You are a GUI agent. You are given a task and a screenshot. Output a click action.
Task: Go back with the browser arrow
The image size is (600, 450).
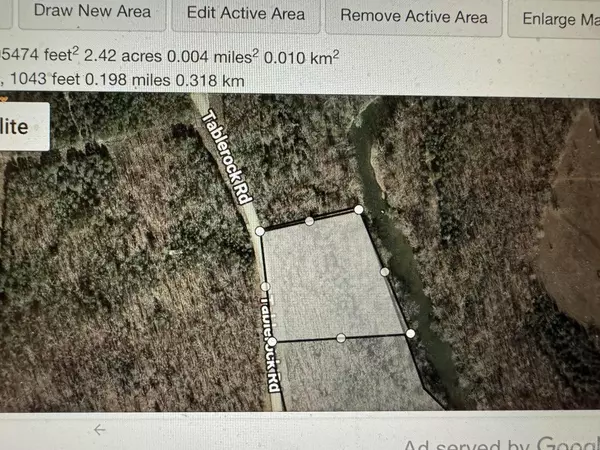pos(99,429)
